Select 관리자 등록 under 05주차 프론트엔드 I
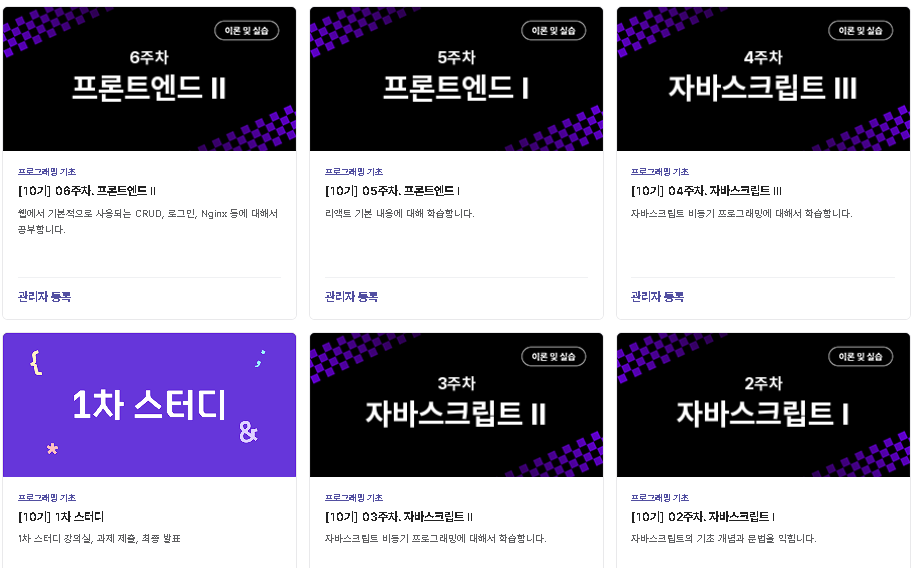This screenshot has height=568, width=920. click(351, 297)
